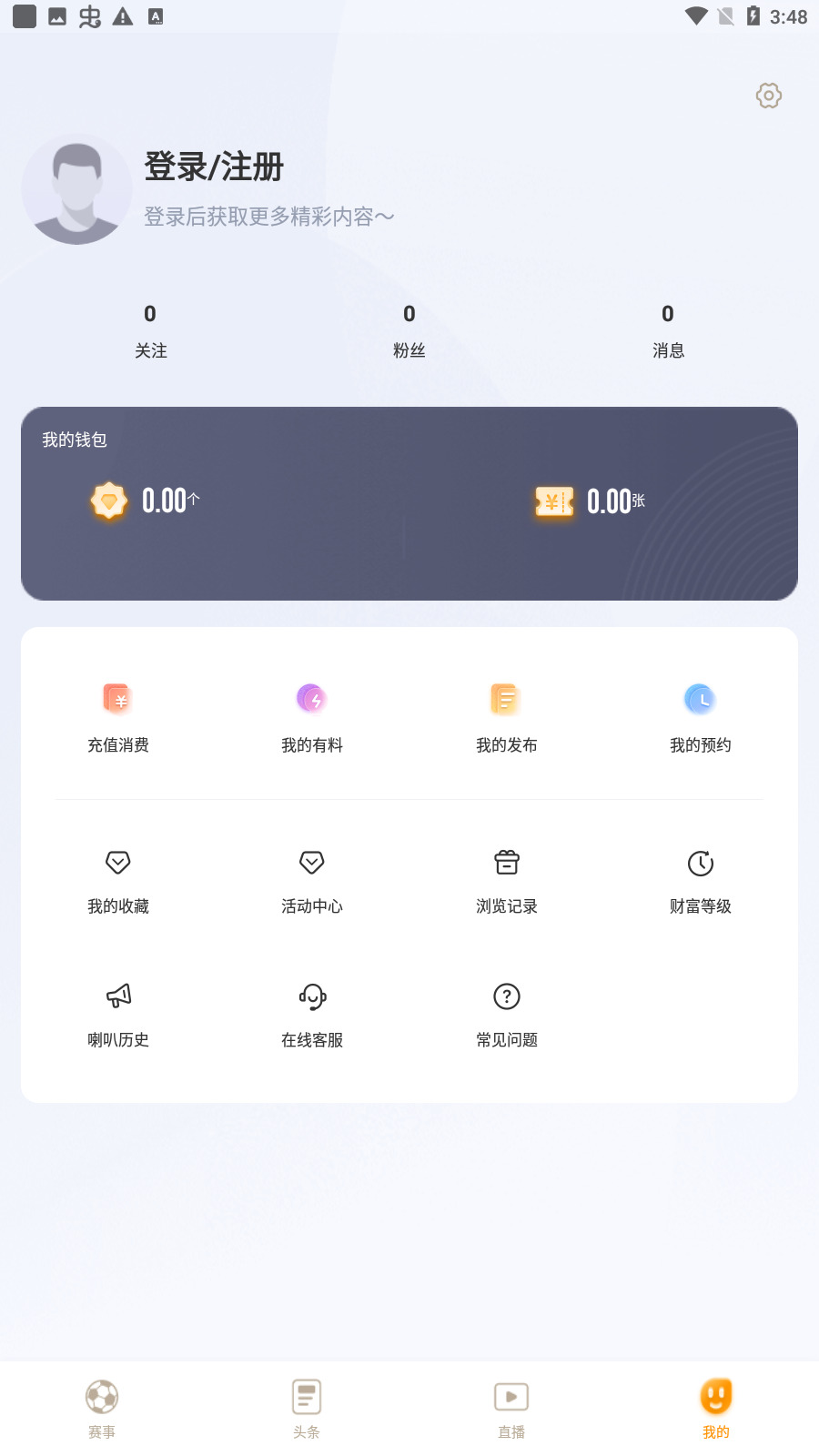Viewport: 819px width, 1456px height.
Task: Tap 登录/注册 to sign in
Action: click(212, 167)
